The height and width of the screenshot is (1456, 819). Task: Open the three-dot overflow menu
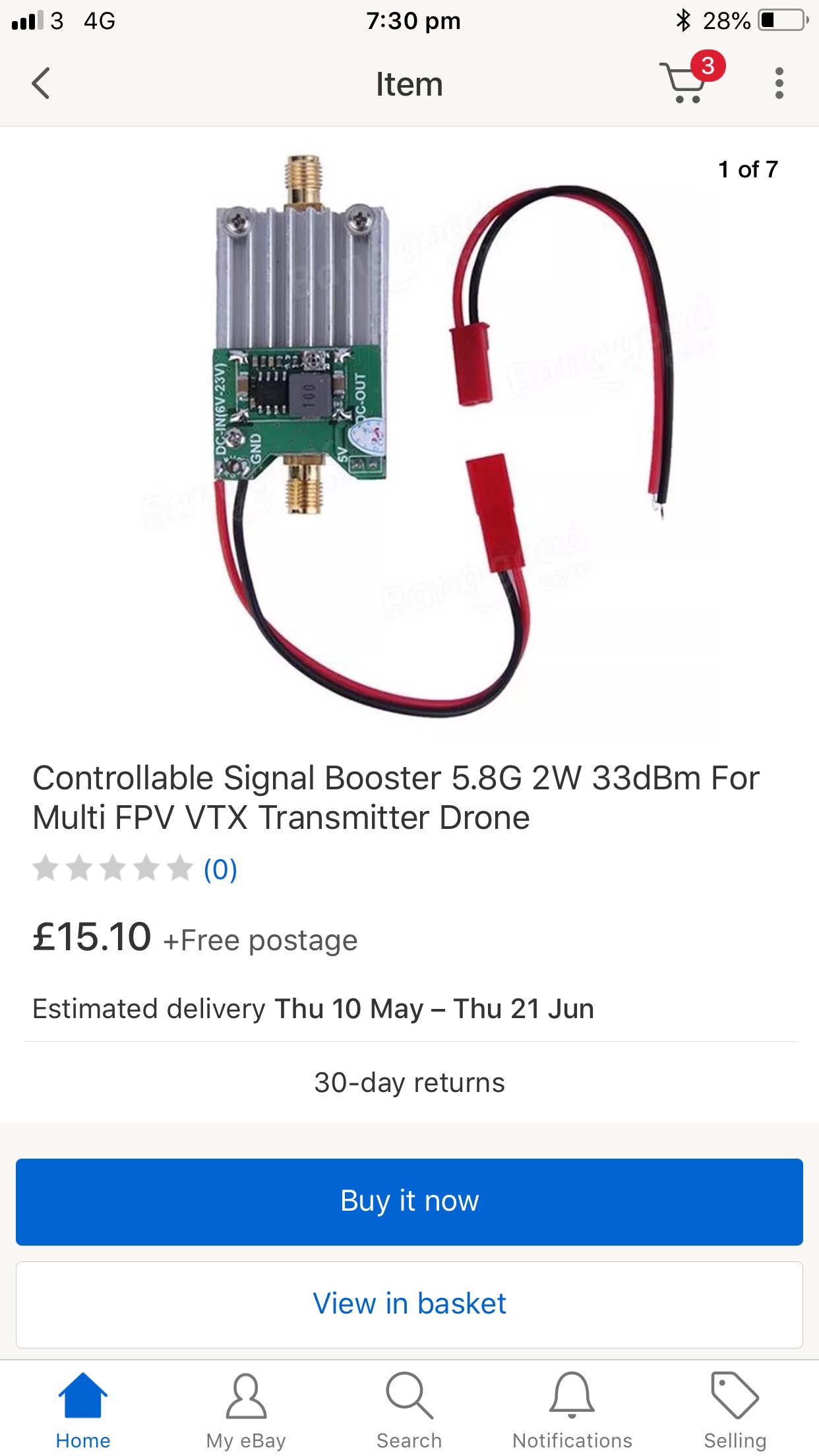pos(779,84)
